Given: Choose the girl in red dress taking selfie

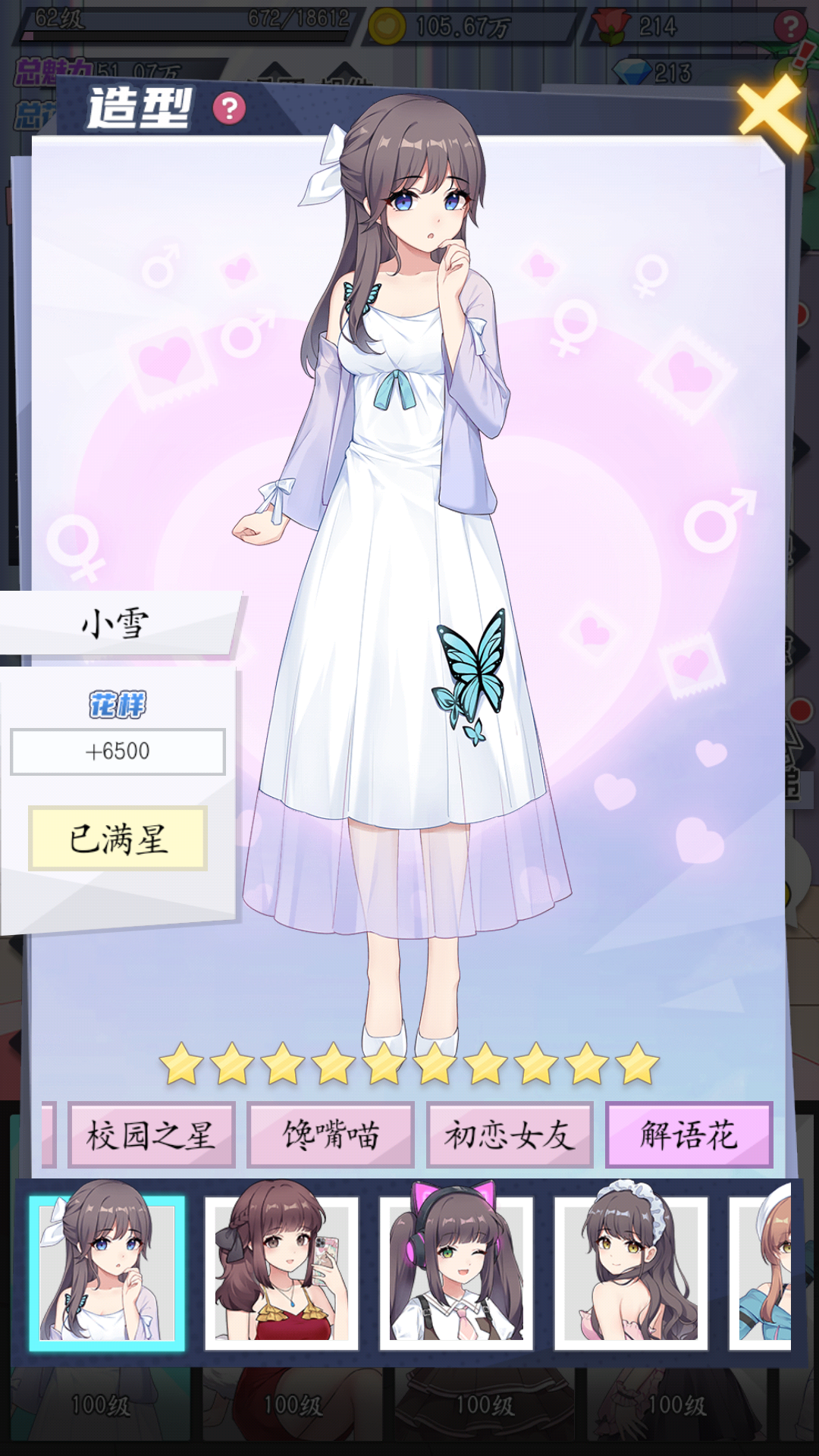Looking at the screenshot, I should tap(281, 1272).
